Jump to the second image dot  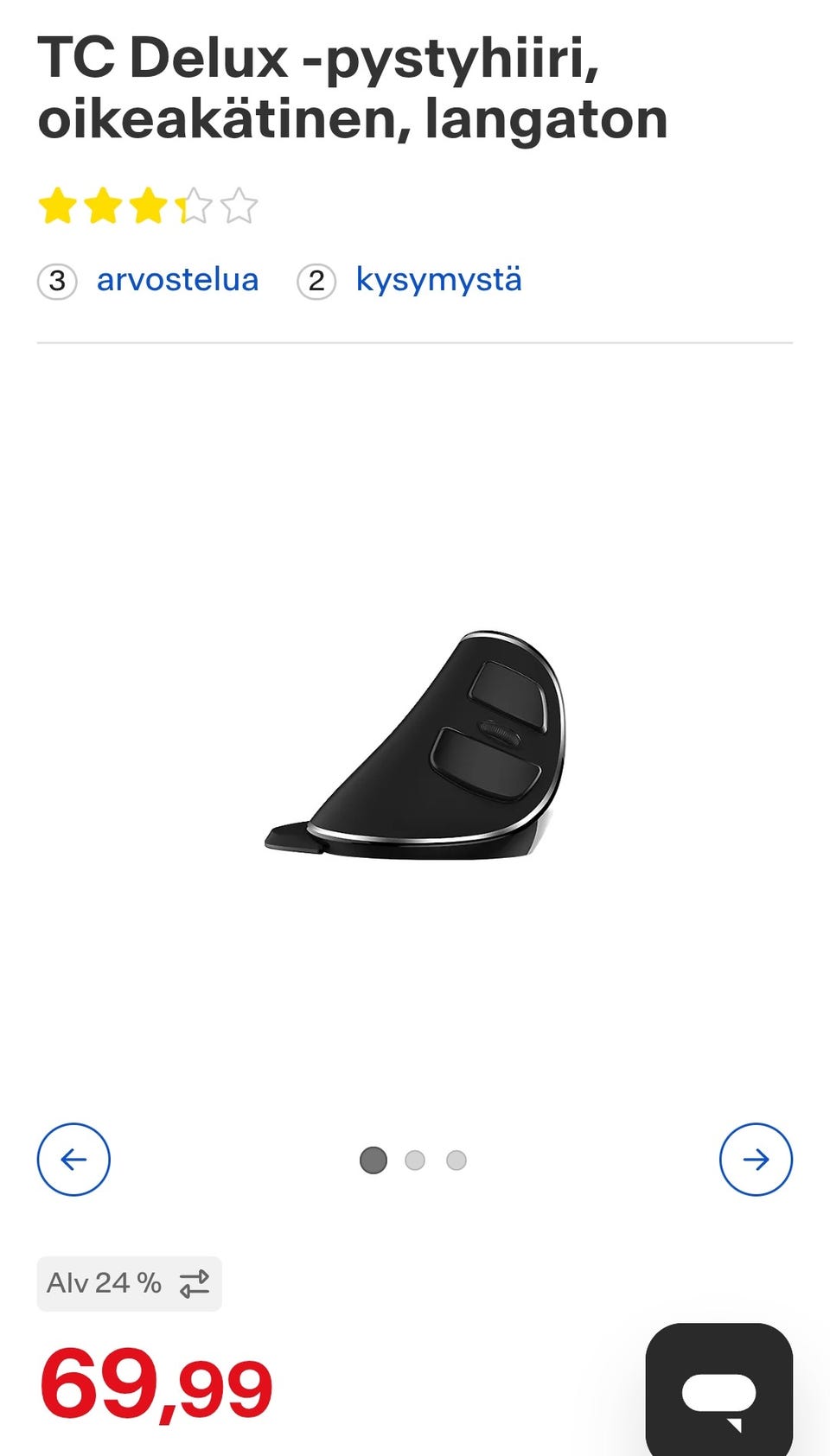point(415,1160)
